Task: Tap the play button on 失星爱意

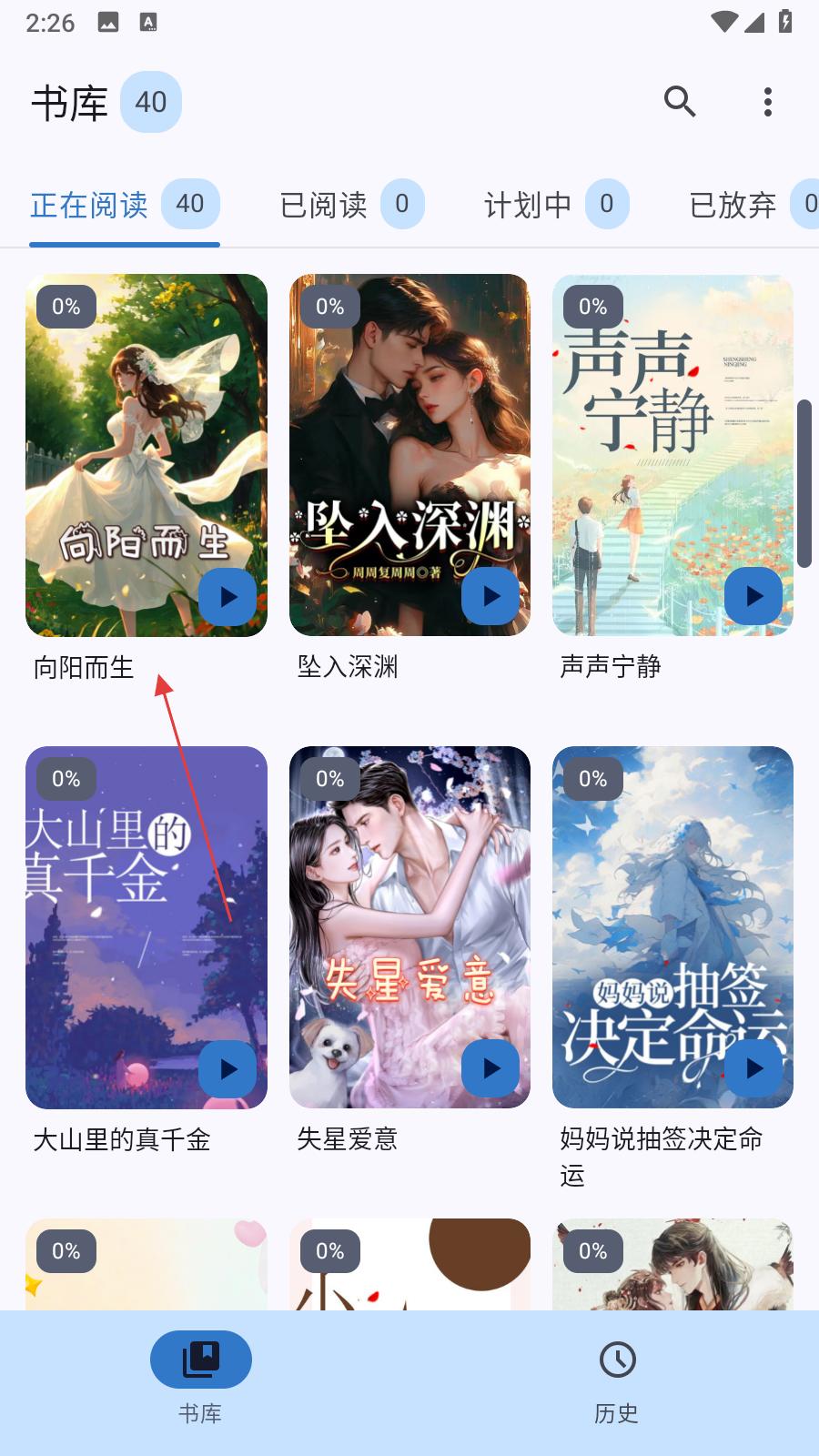Action: tap(490, 1069)
